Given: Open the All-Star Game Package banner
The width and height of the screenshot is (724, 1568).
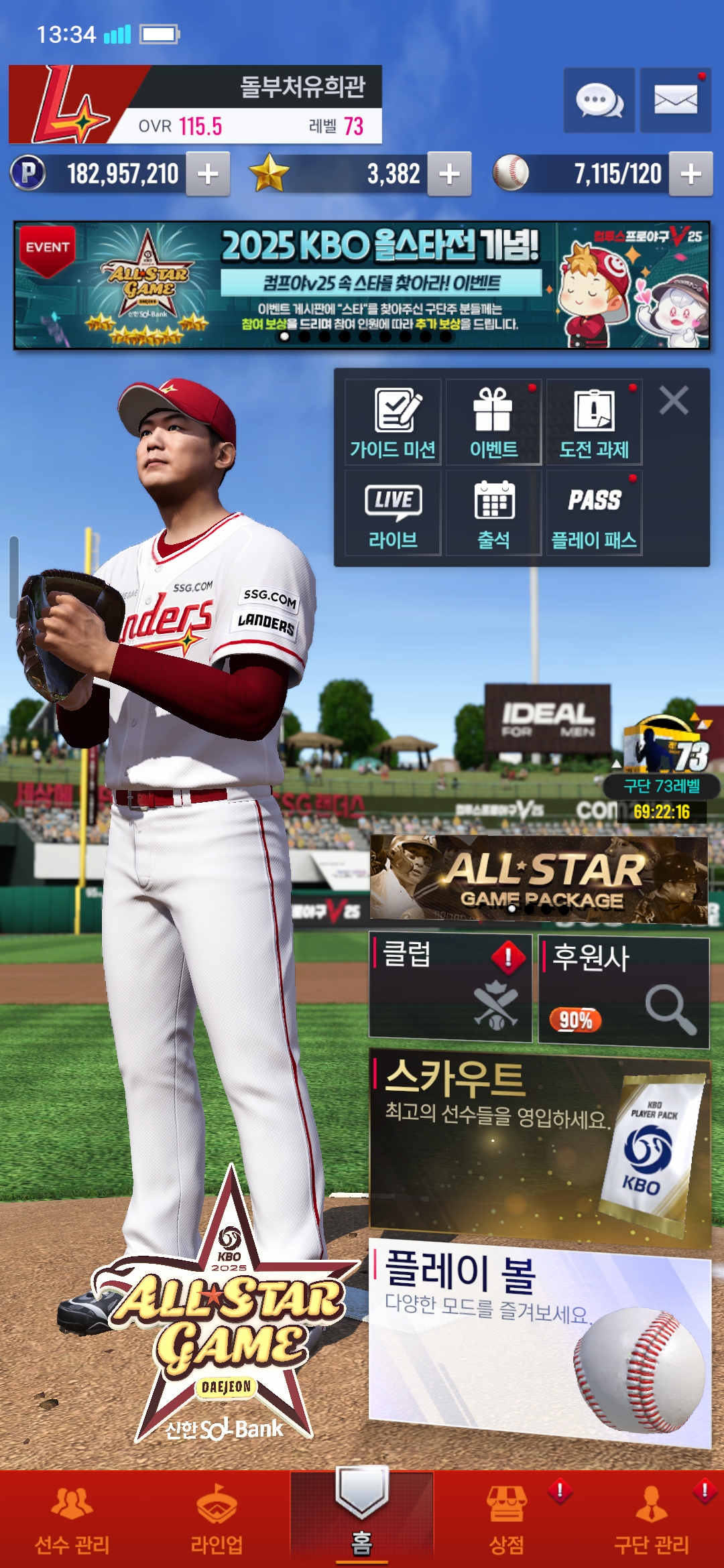Looking at the screenshot, I should point(539,879).
